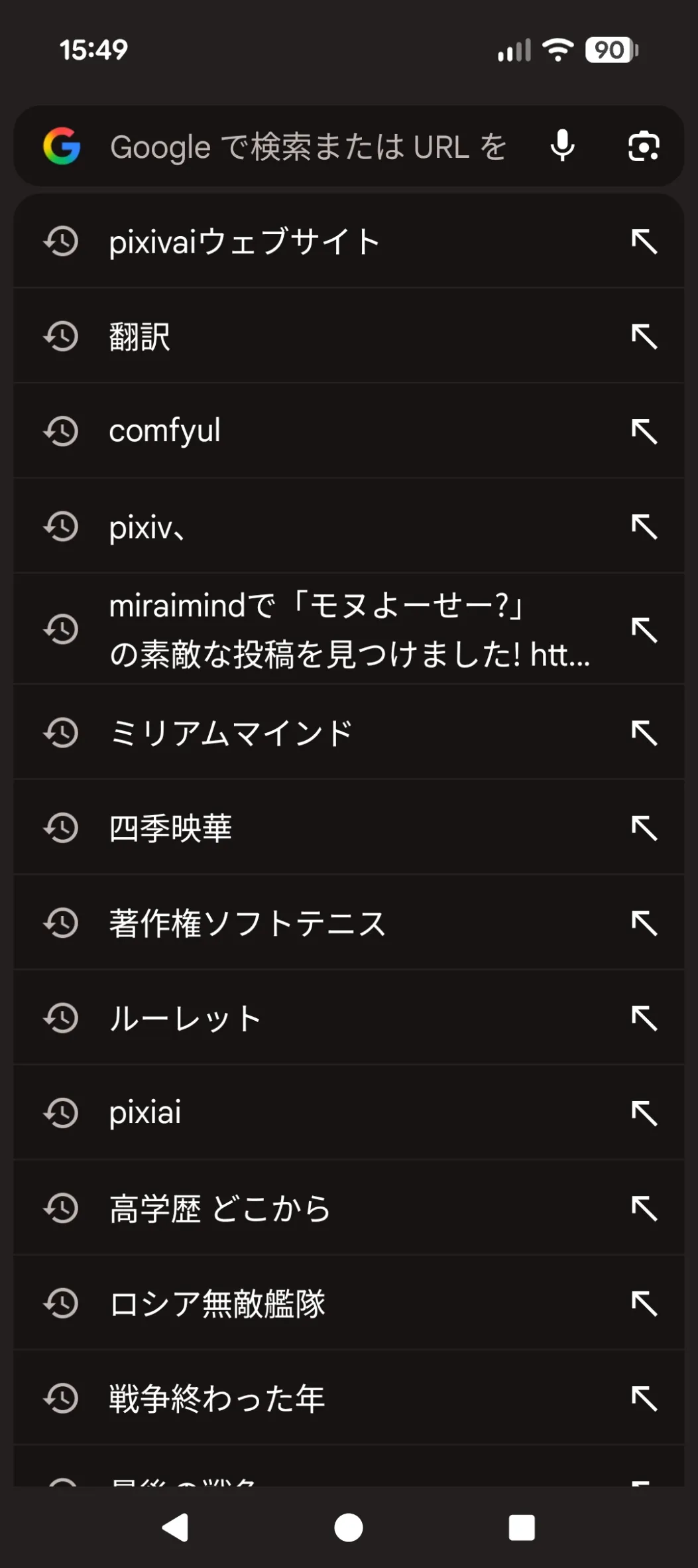Open the 著作権ソフトテニス suggestion

(247, 923)
